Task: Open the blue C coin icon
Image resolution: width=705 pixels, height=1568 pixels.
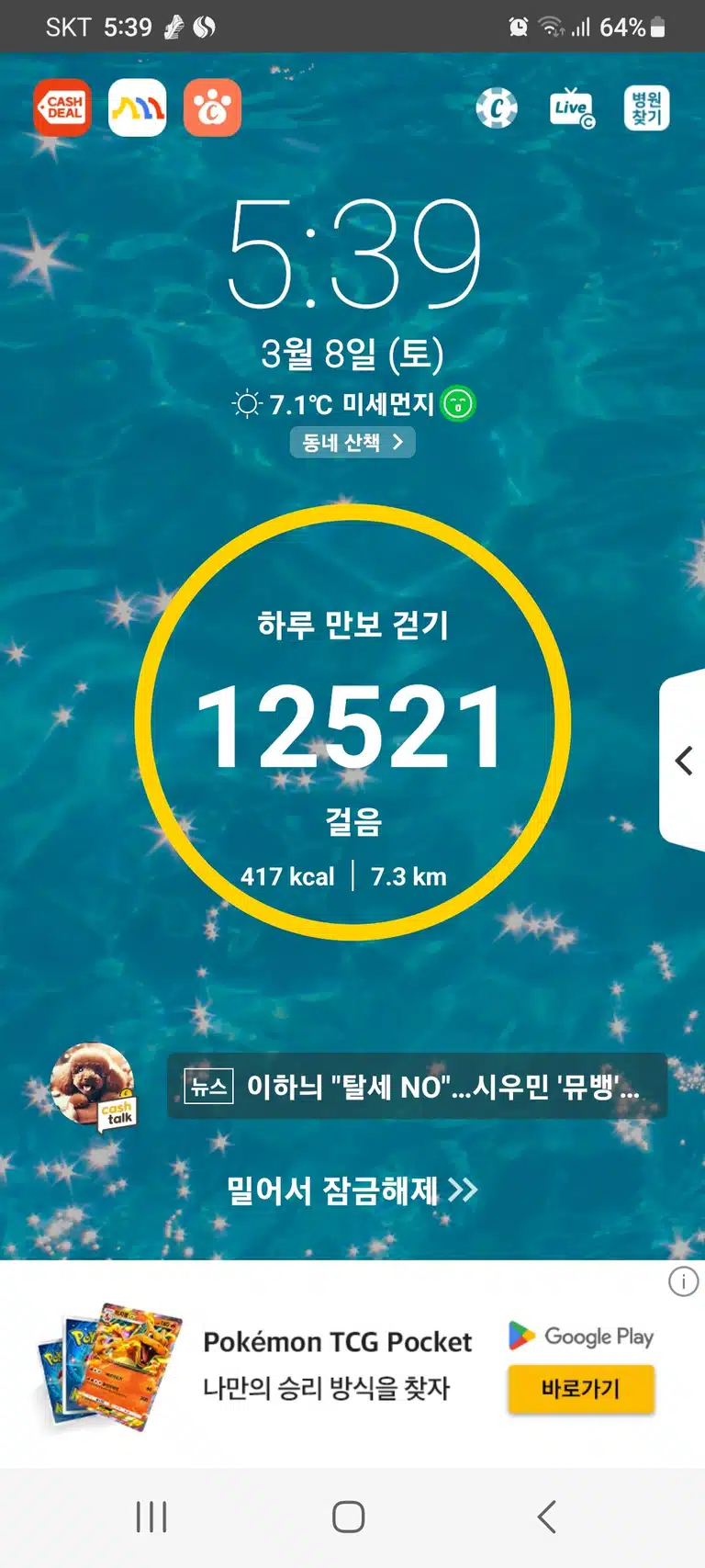Action: [497, 108]
